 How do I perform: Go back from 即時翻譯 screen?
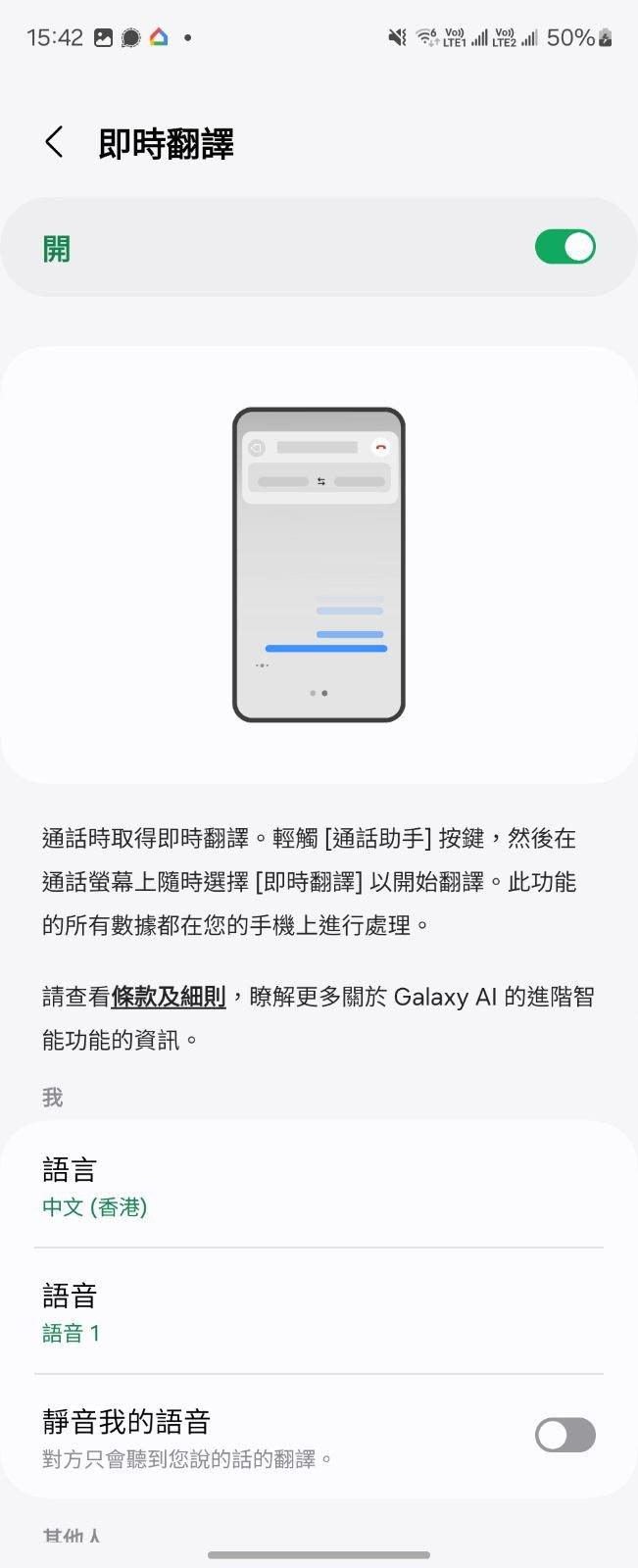coord(55,143)
